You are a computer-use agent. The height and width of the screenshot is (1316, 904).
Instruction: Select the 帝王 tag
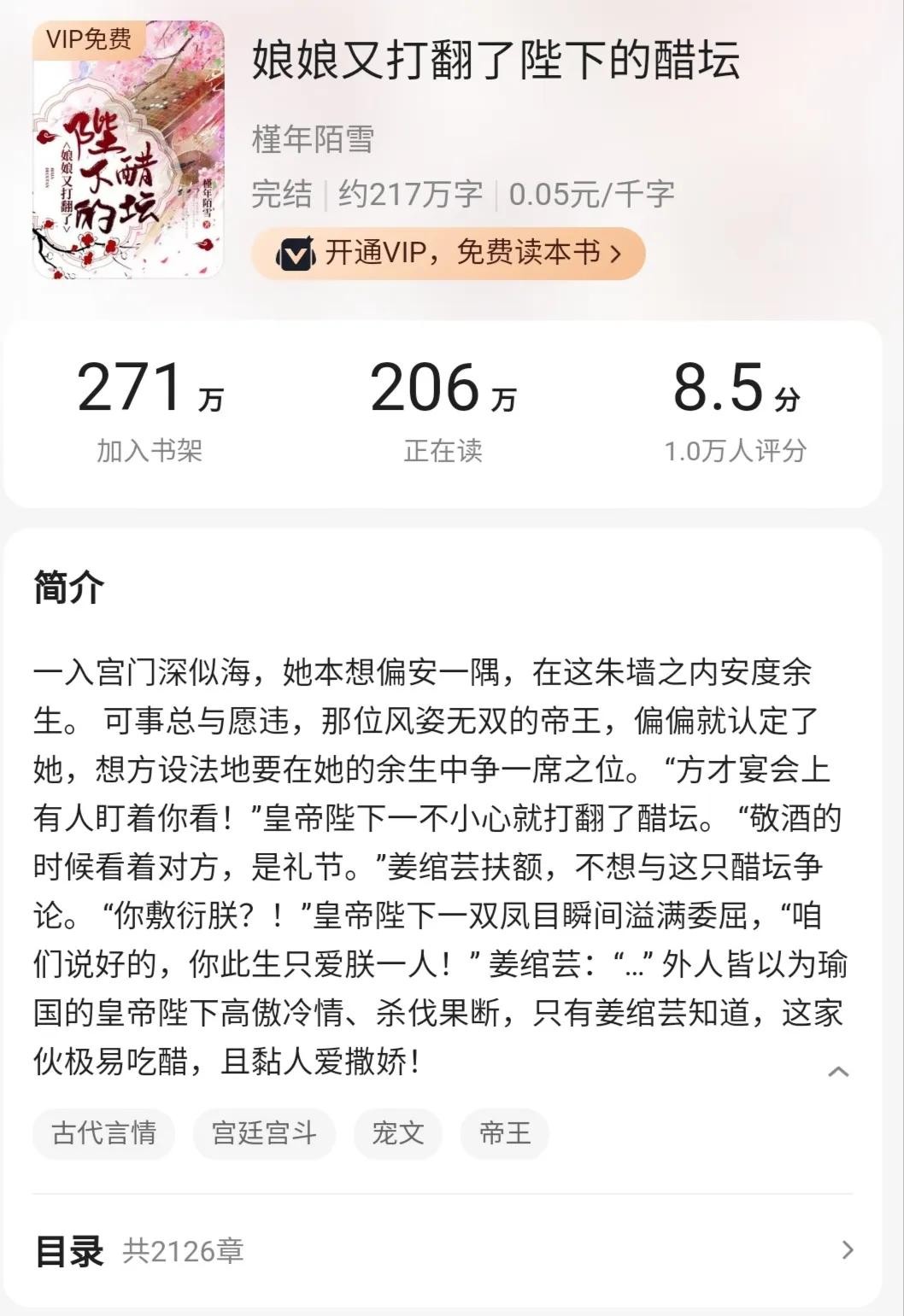pyautogui.click(x=504, y=1133)
